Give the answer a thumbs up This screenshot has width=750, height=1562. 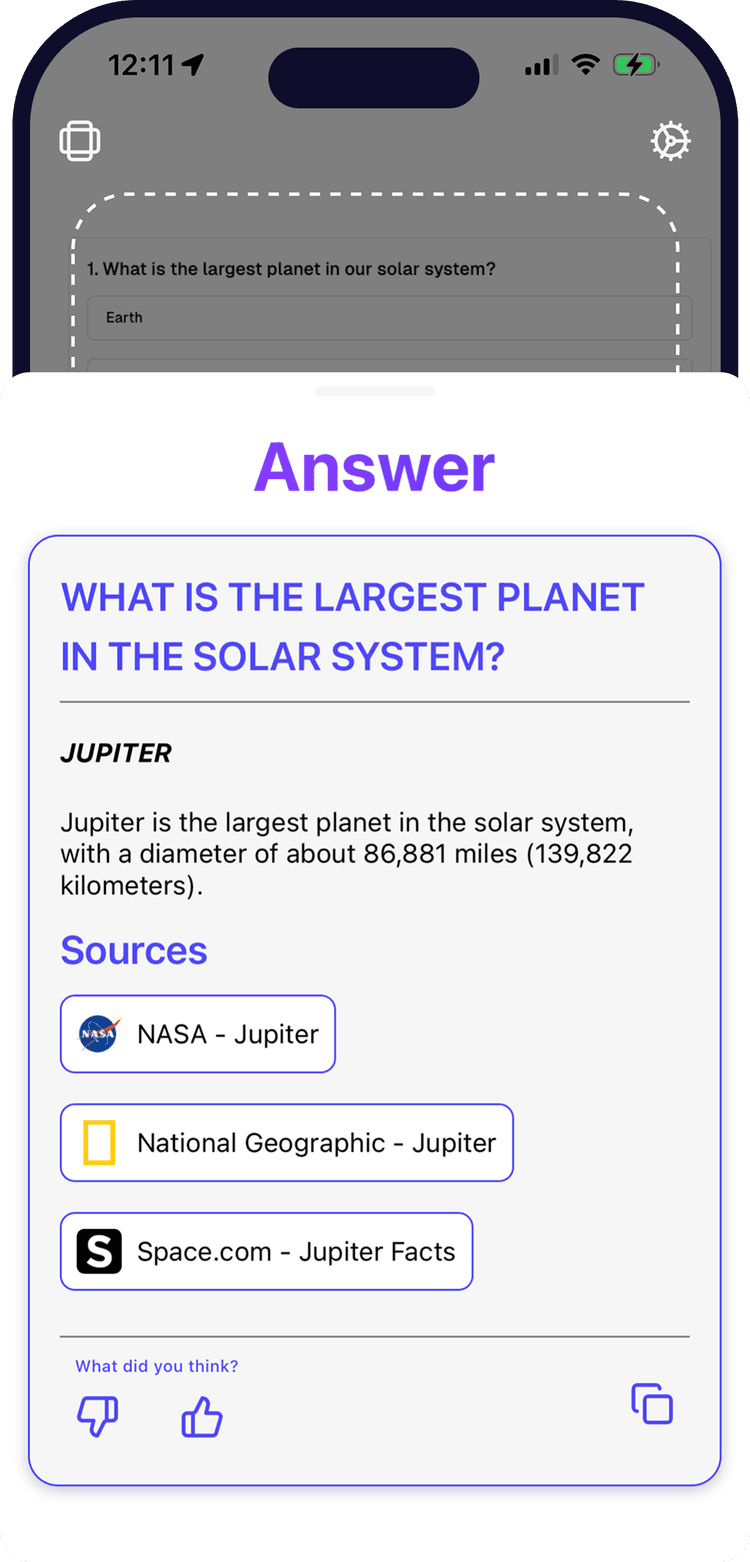(202, 1417)
